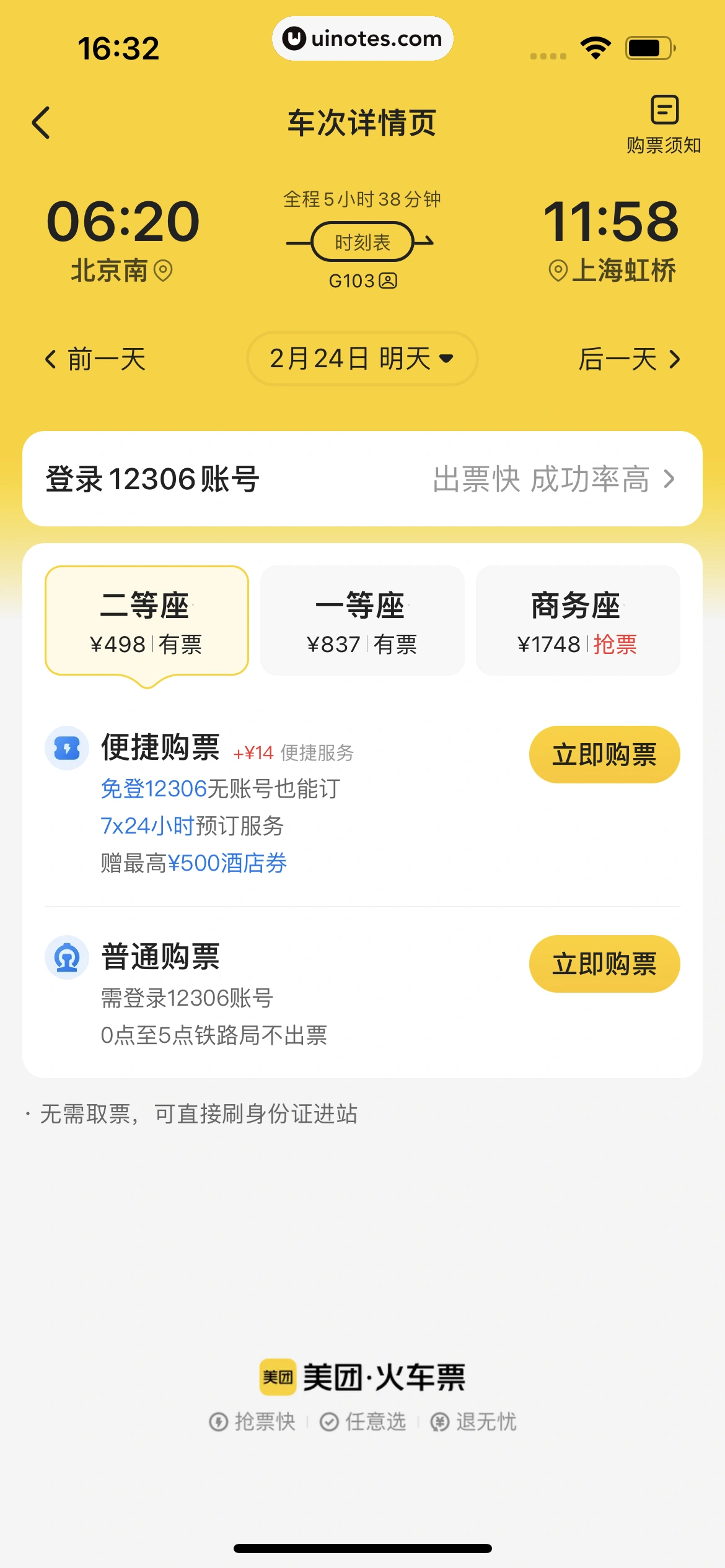Image resolution: width=725 pixels, height=1568 pixels.
Task: Tap the 时刻表 timeline pill on route line
Action: tap(362, 242)
